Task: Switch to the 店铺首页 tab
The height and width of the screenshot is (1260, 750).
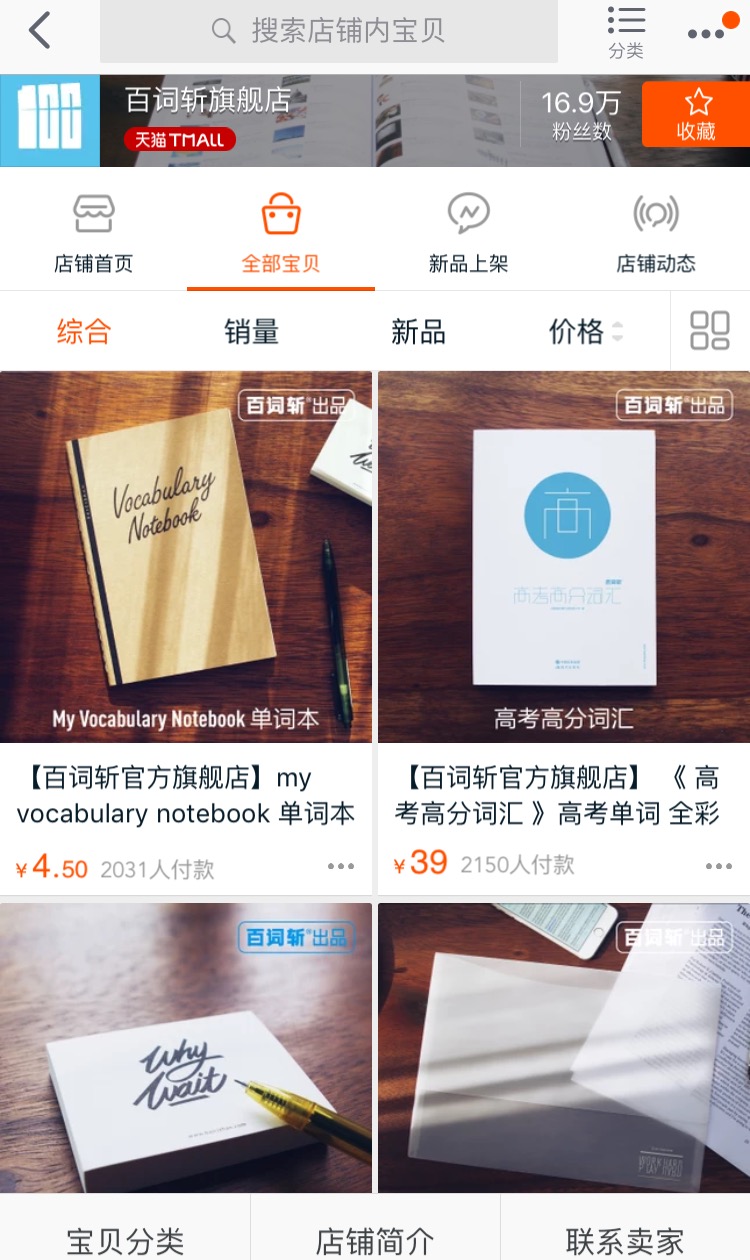Action: (93, 235)
